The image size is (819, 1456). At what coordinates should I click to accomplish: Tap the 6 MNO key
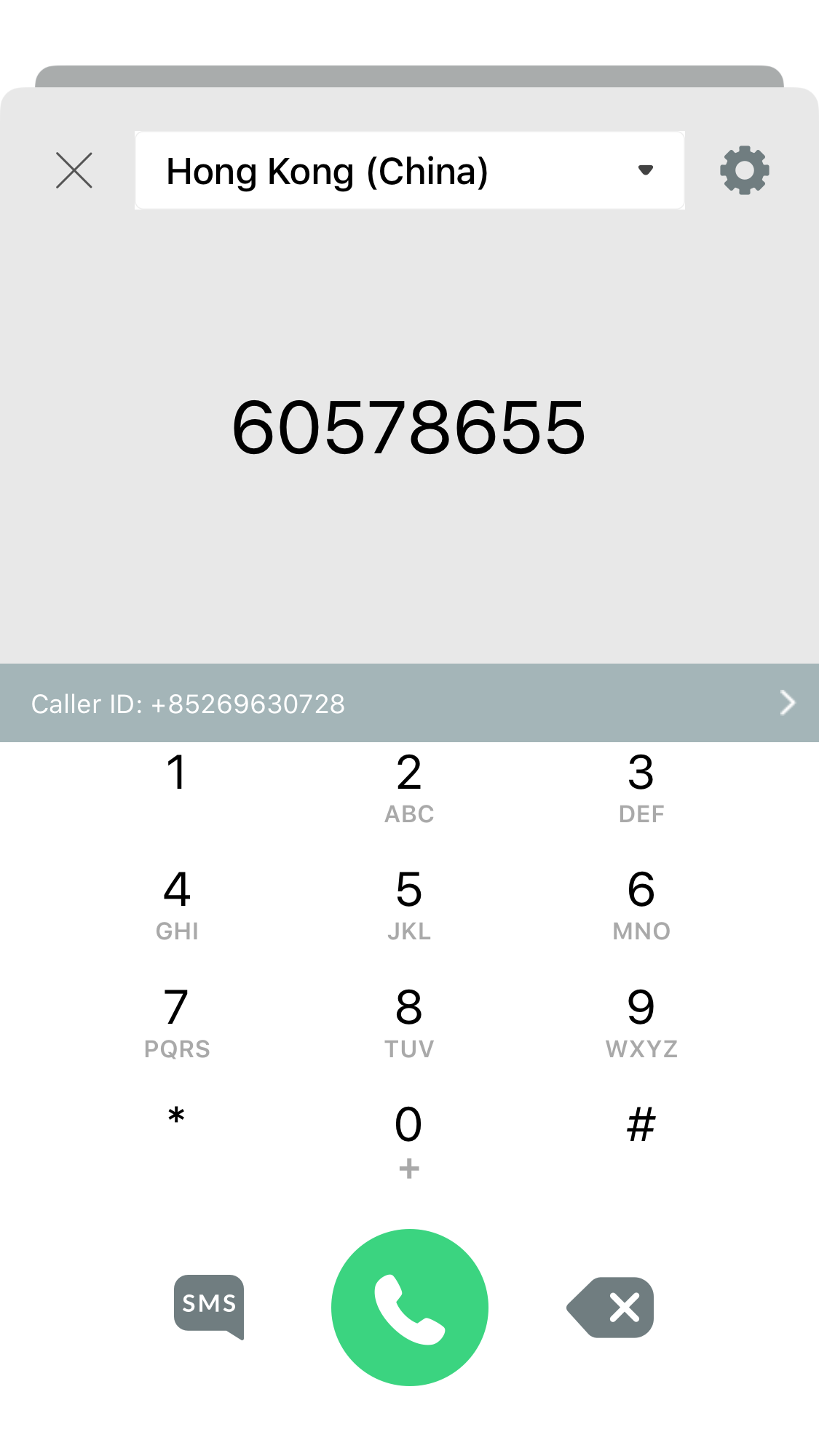[641, 904]
